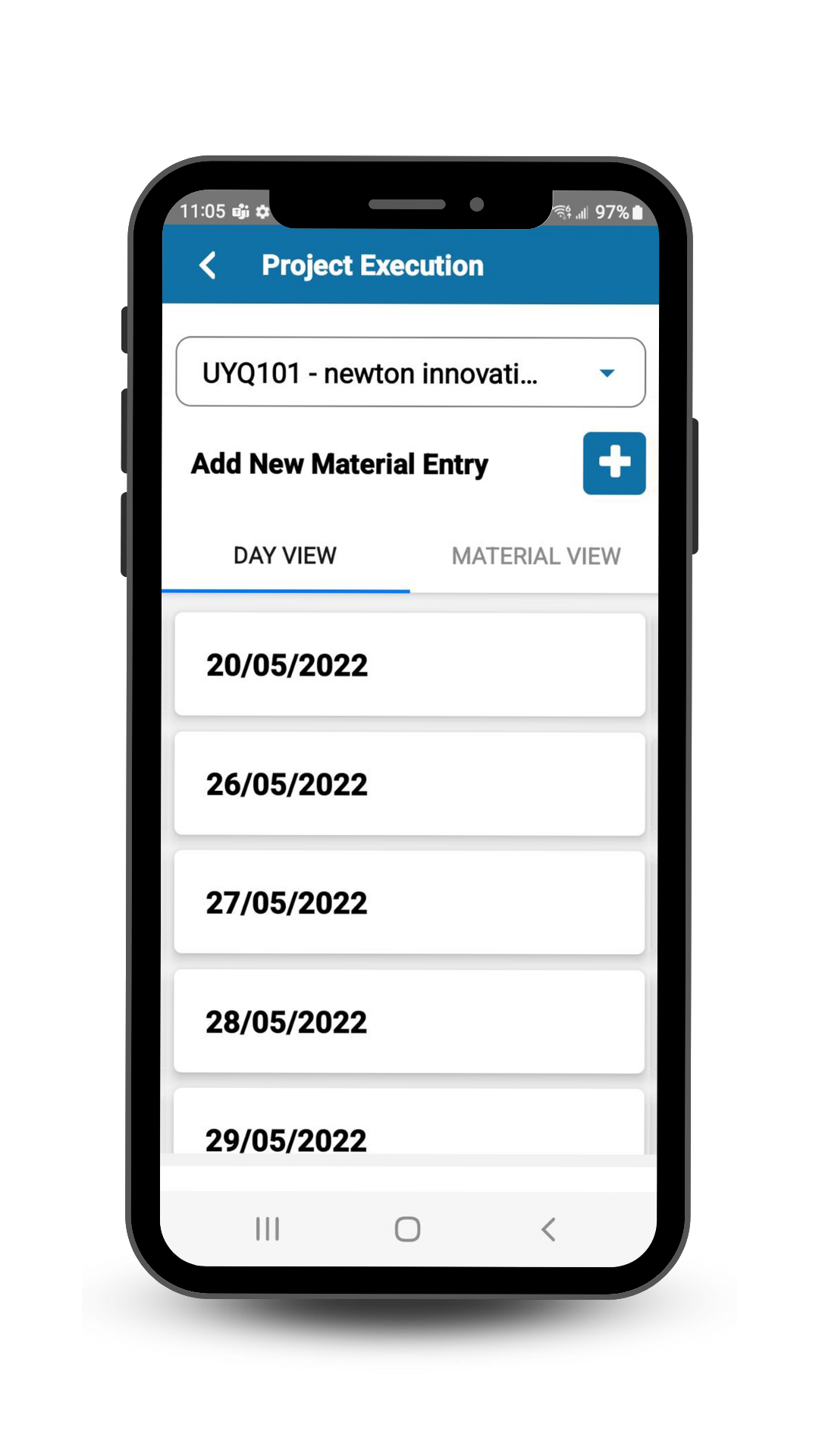This screenshot has width=819, height=1456.
Task: Open the 29/05/2022 entry
Action: pyautogui.click(x=409, y=1130)
